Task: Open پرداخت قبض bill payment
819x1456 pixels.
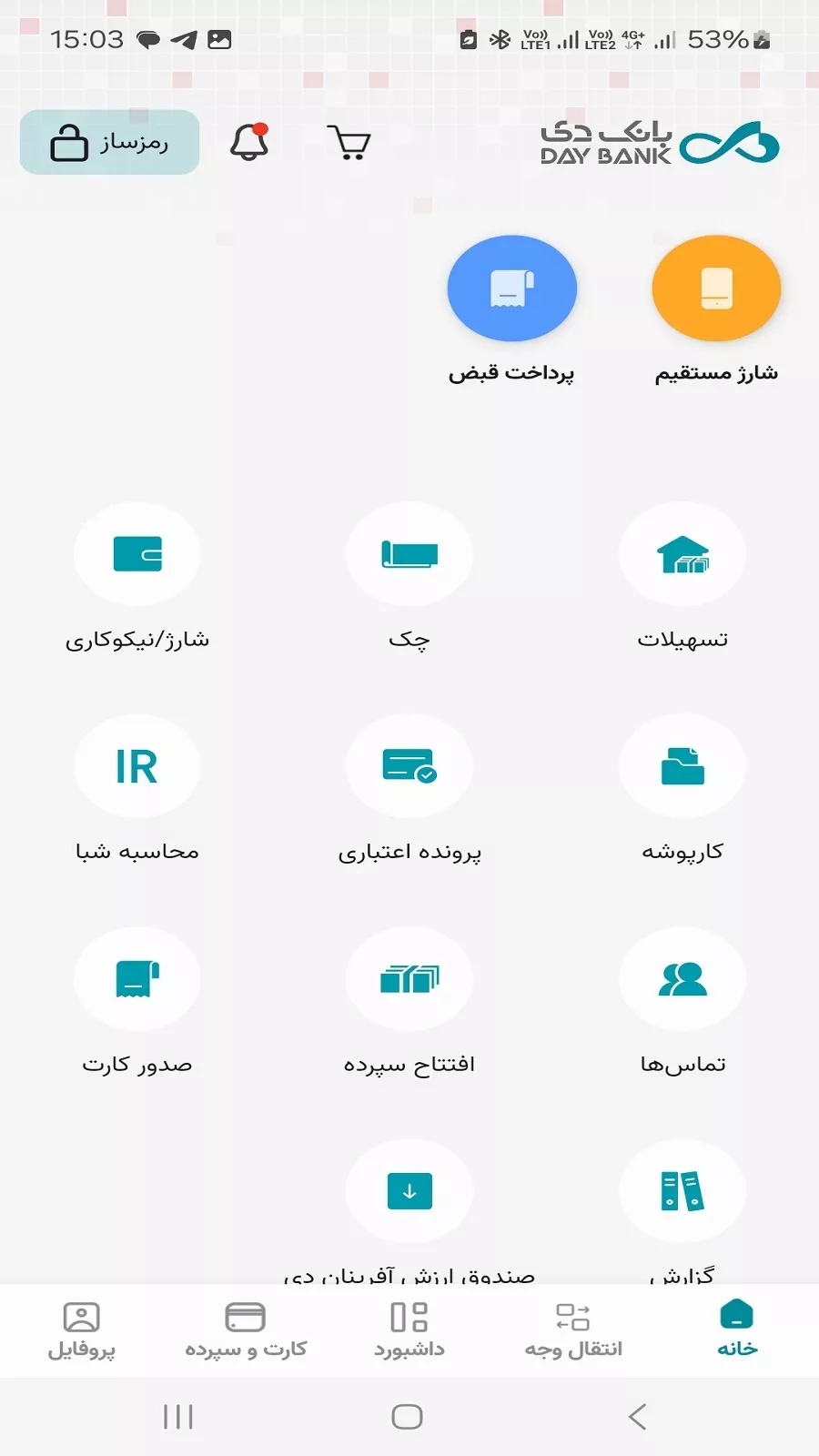Action: (x=511, y=289)
